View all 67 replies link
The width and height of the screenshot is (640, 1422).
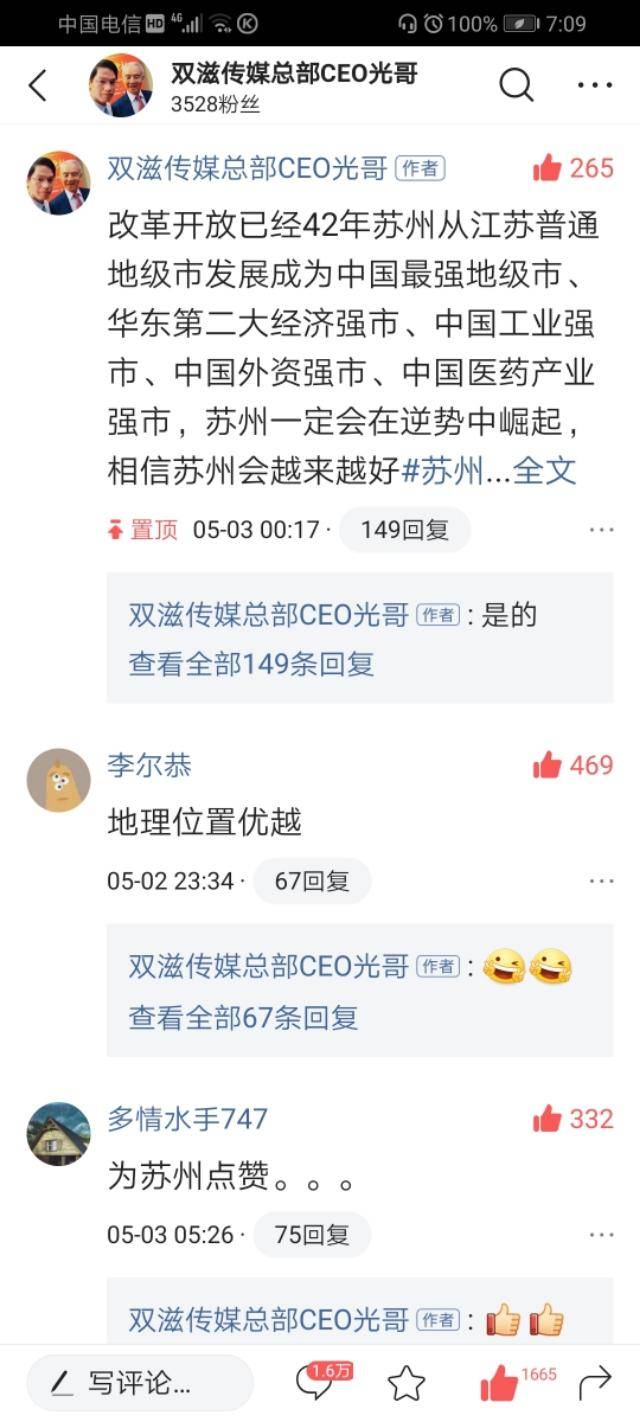coord(243,1017)
